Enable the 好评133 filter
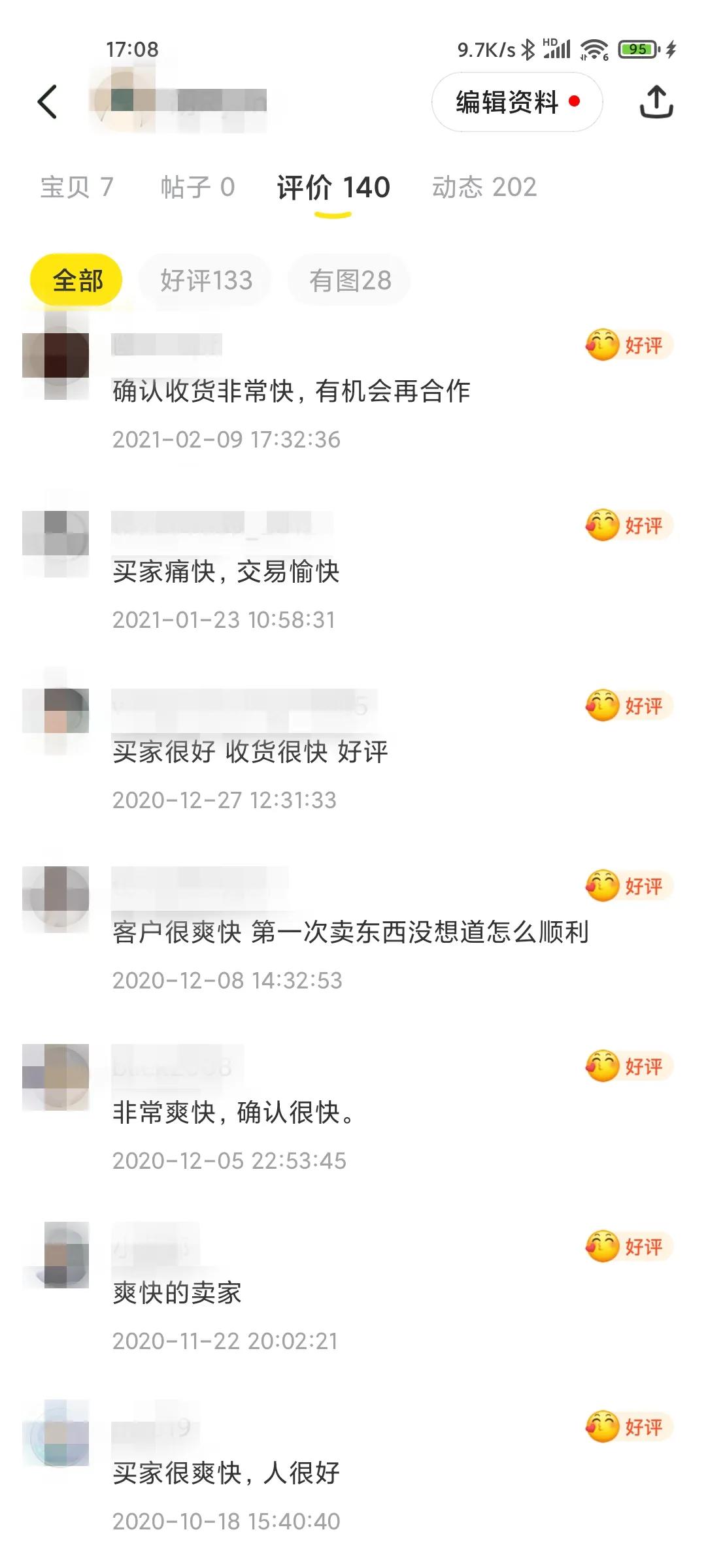 coord(205,280)
